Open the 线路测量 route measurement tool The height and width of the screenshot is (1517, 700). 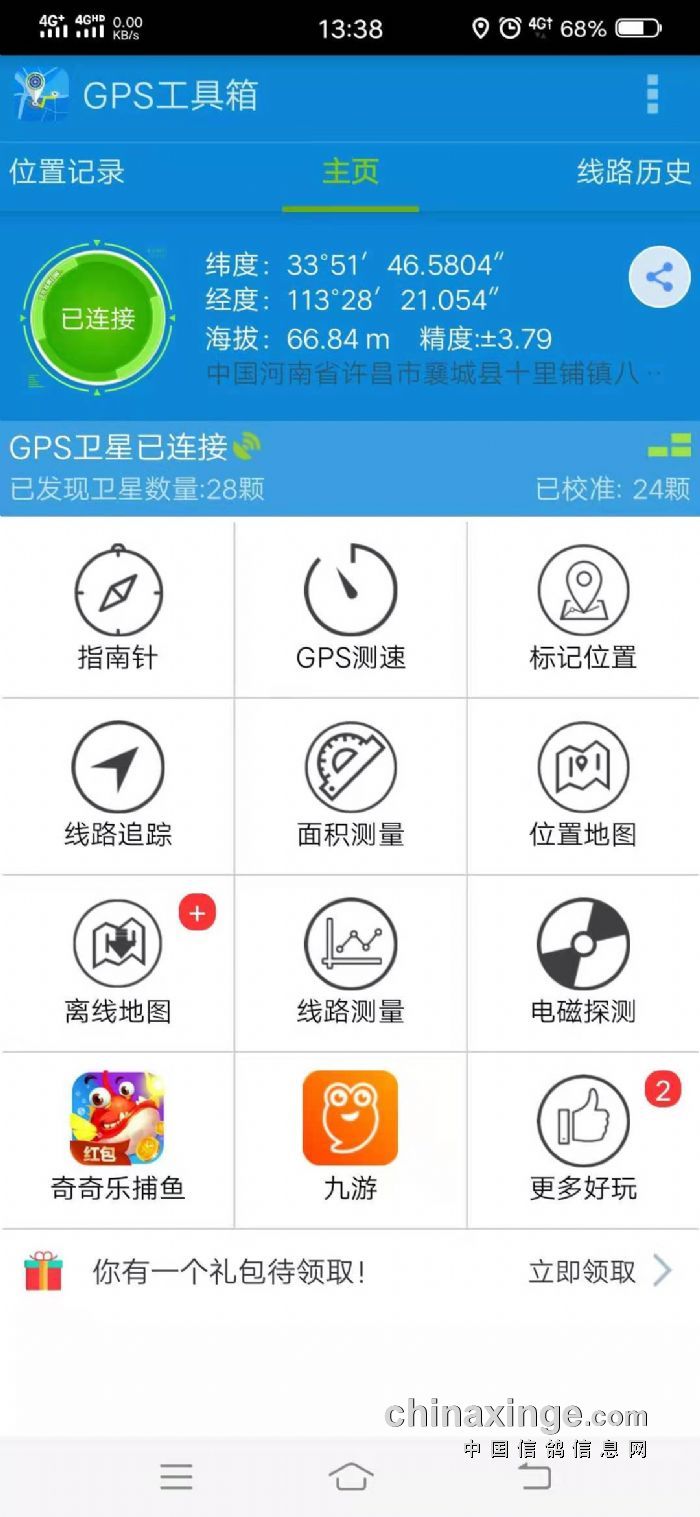point(350,963)
